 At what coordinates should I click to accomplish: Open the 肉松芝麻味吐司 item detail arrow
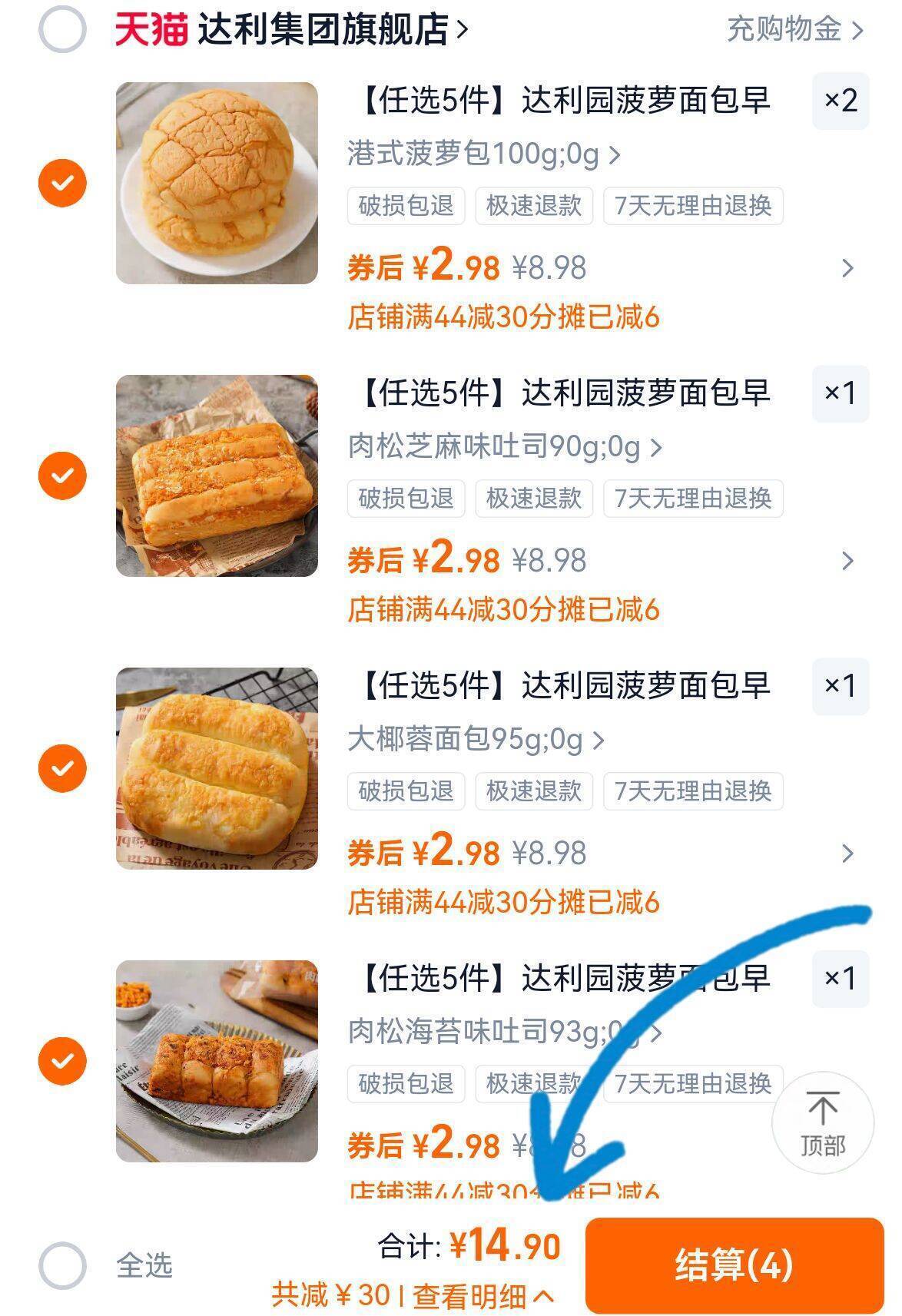(848, 560)
